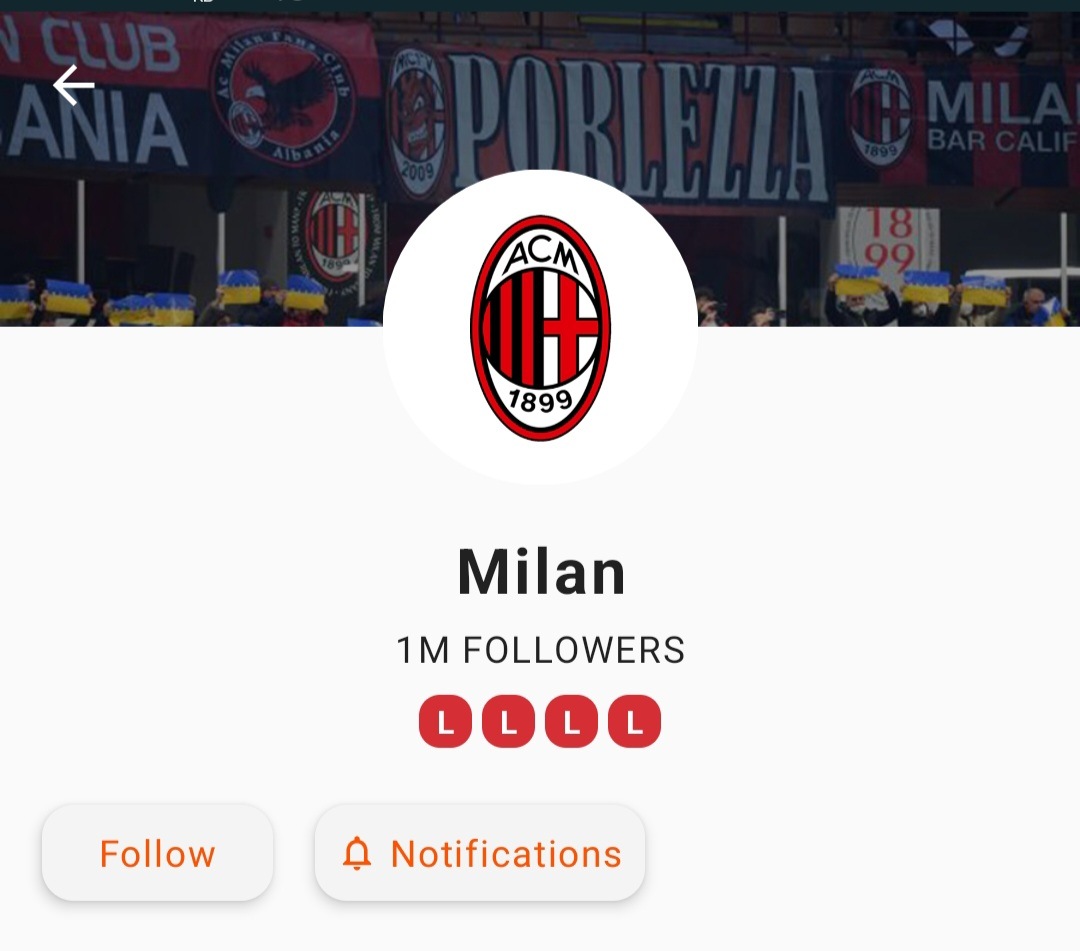Go back using the arrow

click(74, 85)
